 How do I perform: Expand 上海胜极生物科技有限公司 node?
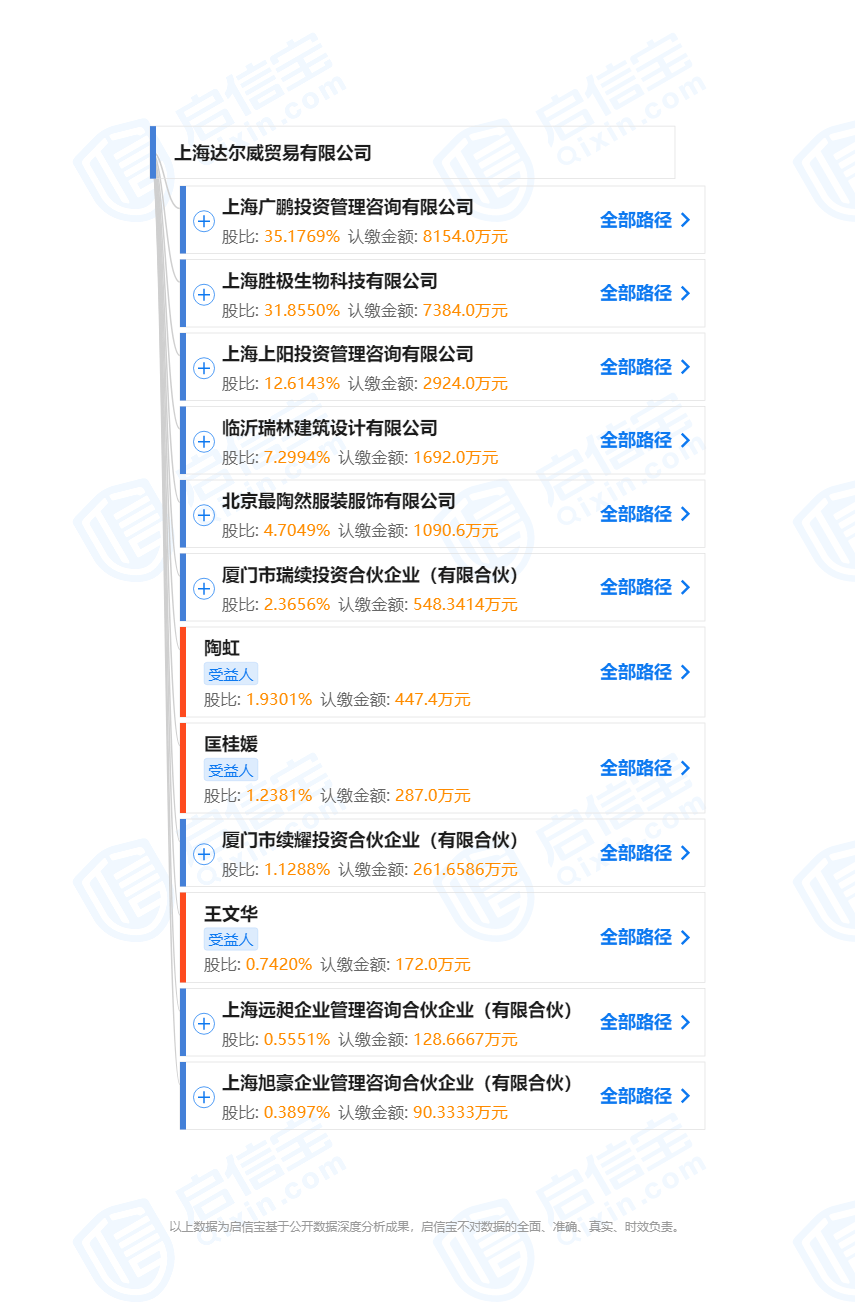[x=204, y=294]
